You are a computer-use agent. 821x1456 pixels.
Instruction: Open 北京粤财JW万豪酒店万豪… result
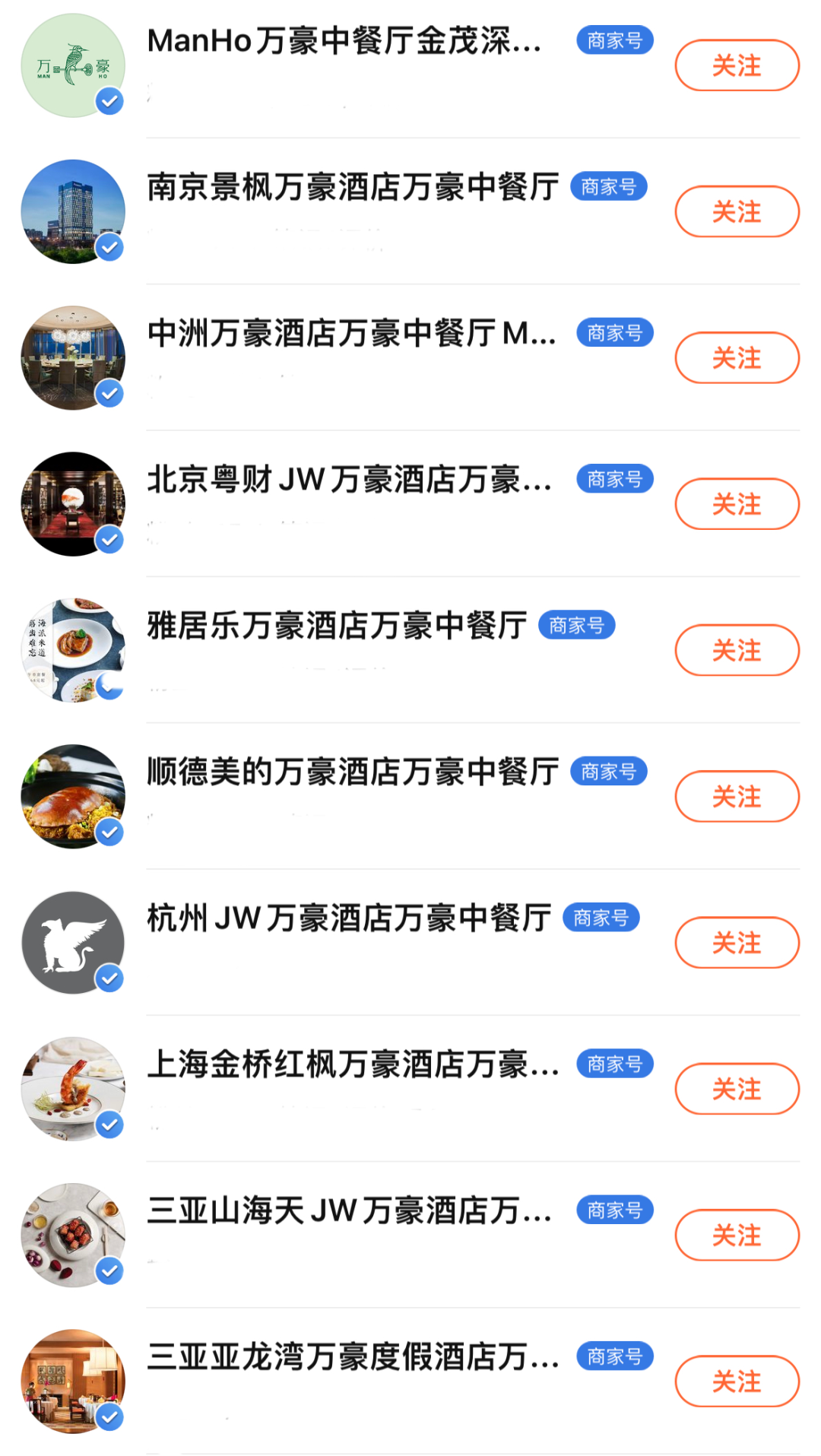point(349,480)
